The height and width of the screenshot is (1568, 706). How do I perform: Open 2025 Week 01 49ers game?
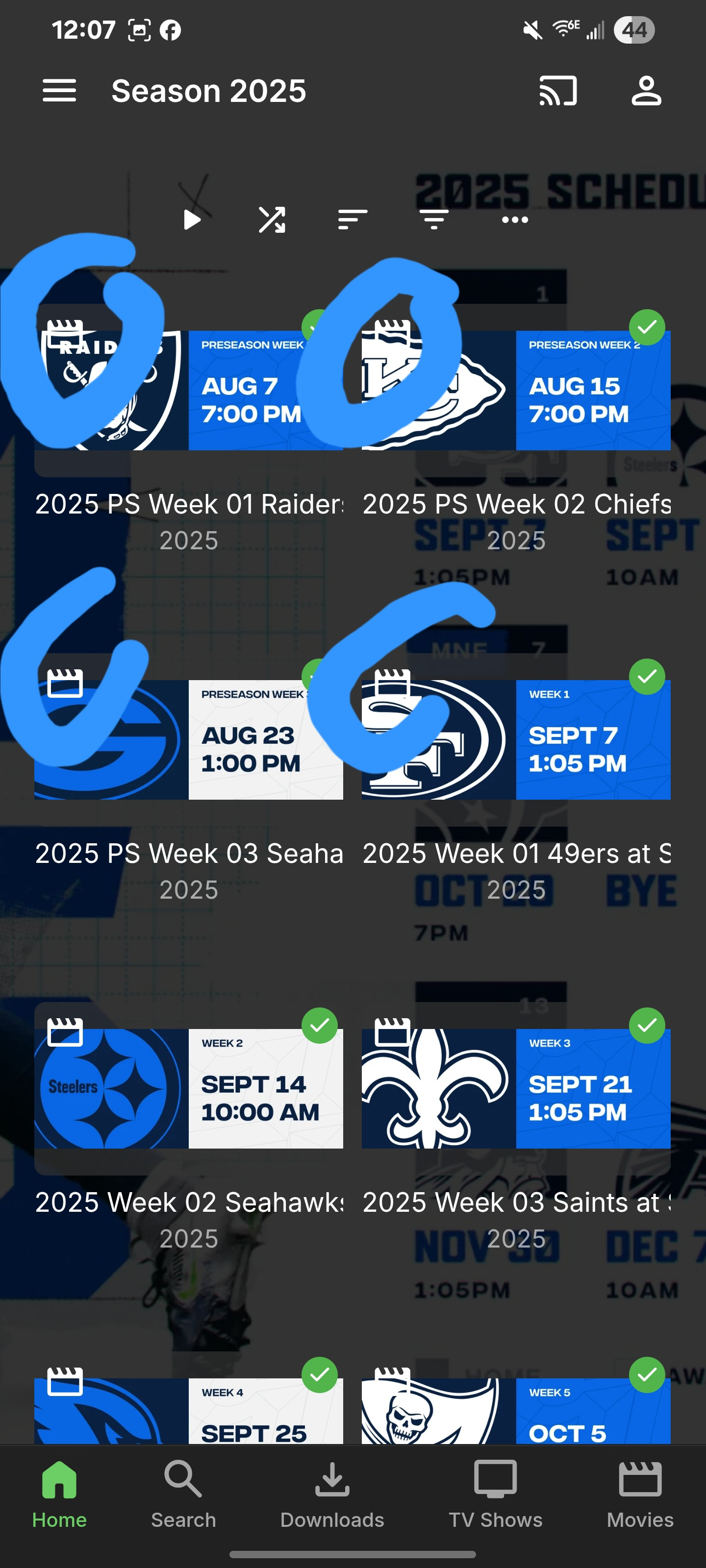pos(516,739)
